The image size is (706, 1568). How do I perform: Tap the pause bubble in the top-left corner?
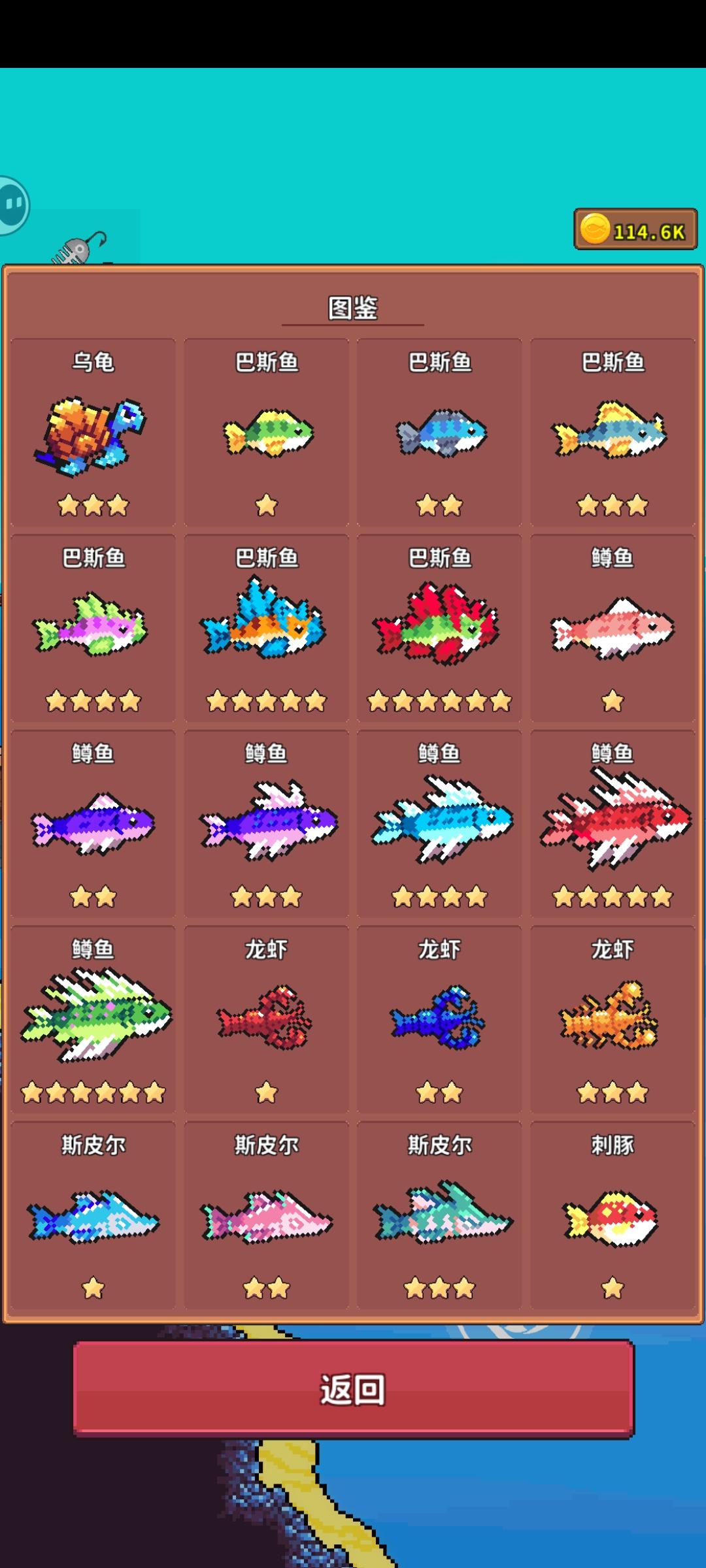[x=13, y=203]
